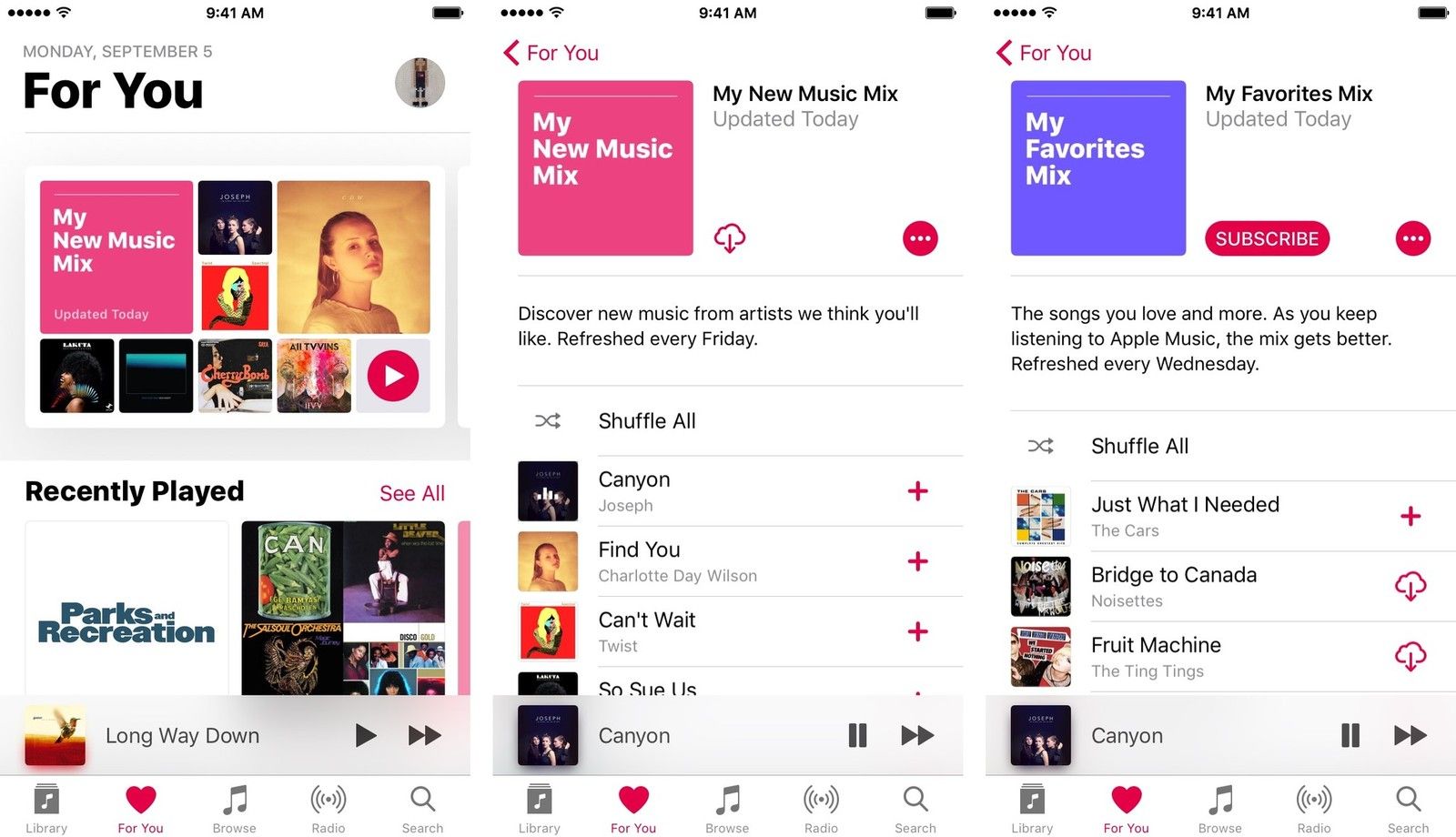
Task: Download Bridge to Canada by Noisettes
Action: tap(1410, 587)
